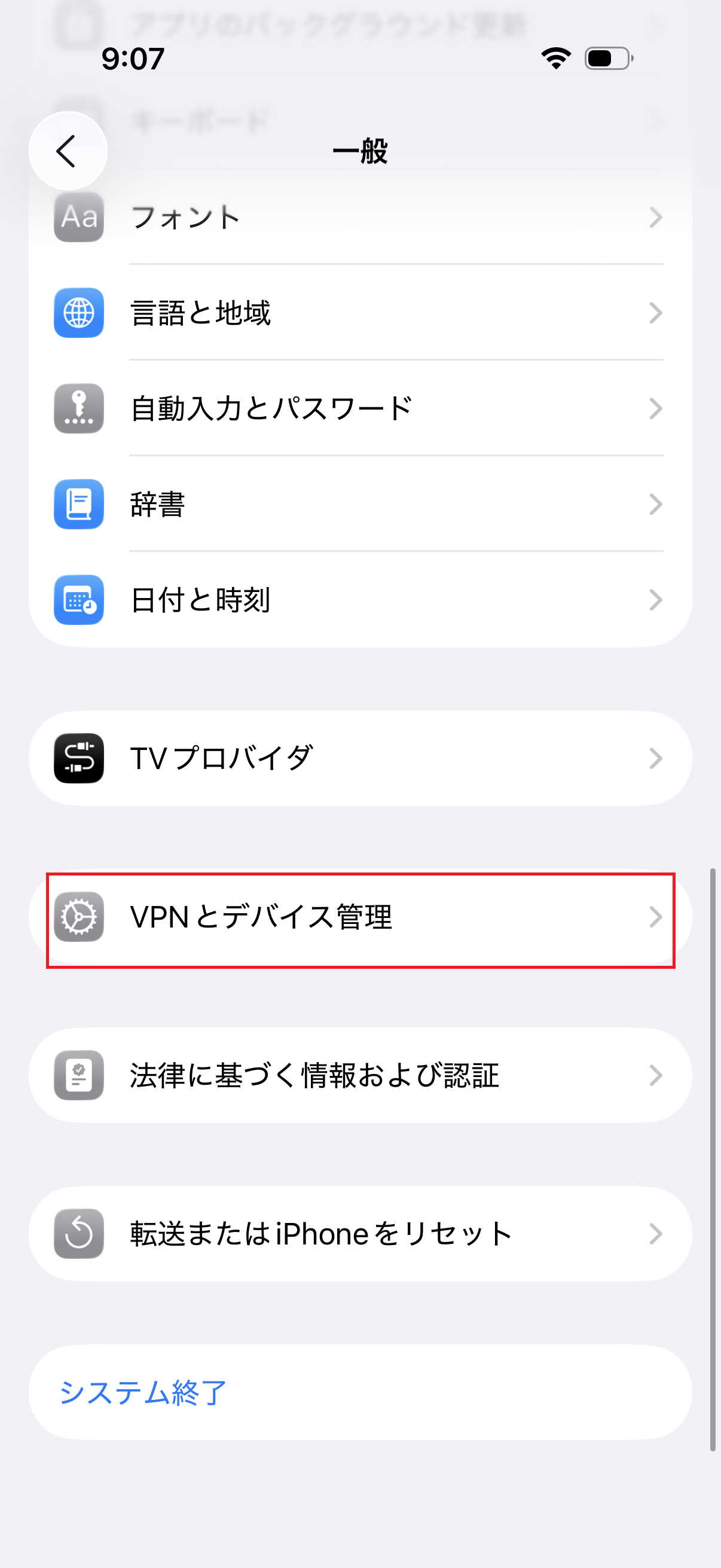This screenshot has width=721, height=1568.
Task: Expand the 言語と地域 row chevron
Action: pyautogui.click(x=656, y=313)
